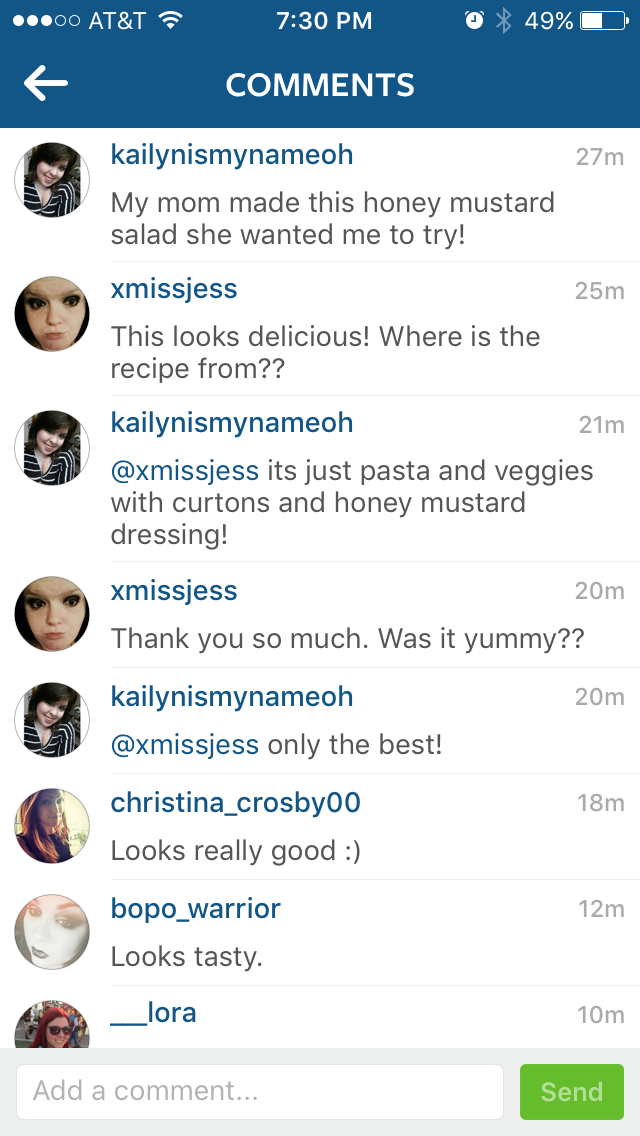Open the @xmissjess mention in the pasta comment
This screenshot has width=640, height=1136.
click(x=185, y=471)
